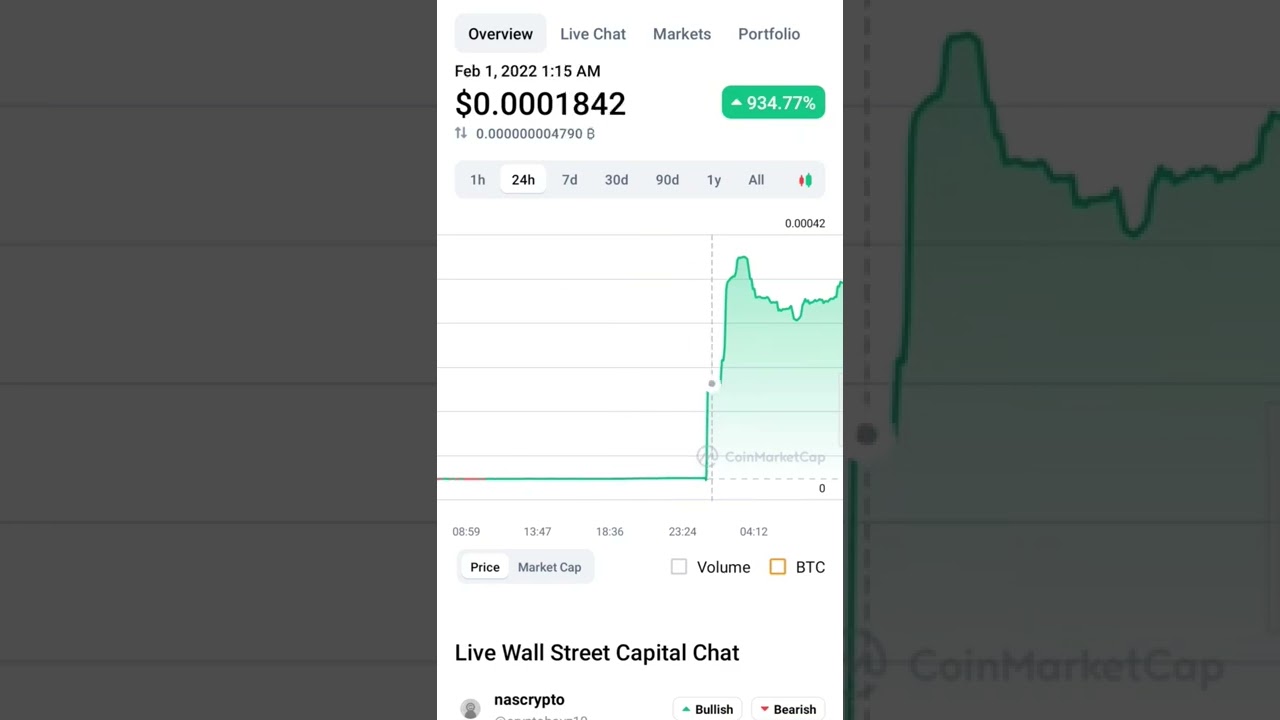
Task: View the 1y chart range
Action: pyautogui.click(x=713, y=180)
